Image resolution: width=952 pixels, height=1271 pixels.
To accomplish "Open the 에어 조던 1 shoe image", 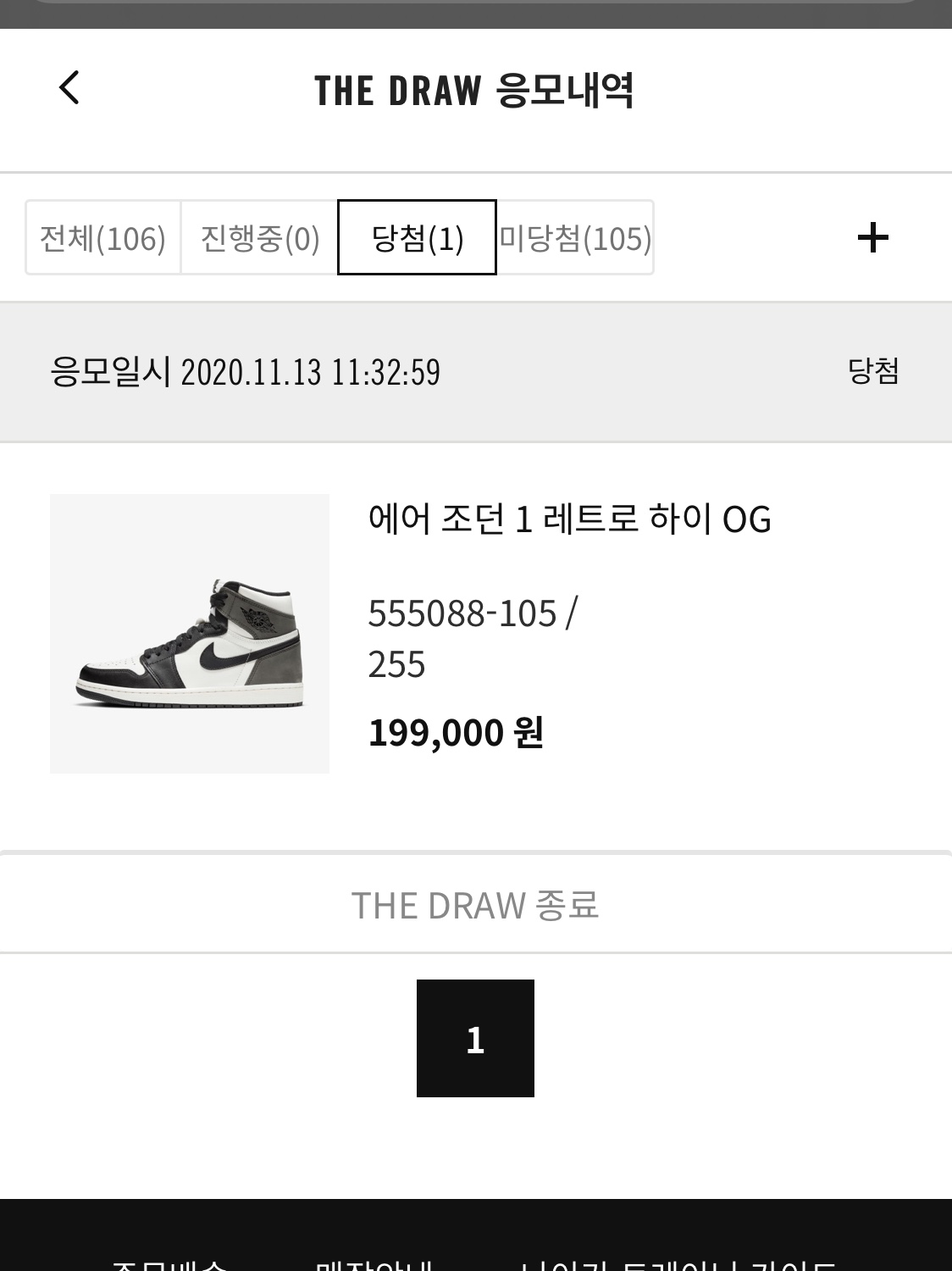I will pyautogui.click(x=190, y=634).
